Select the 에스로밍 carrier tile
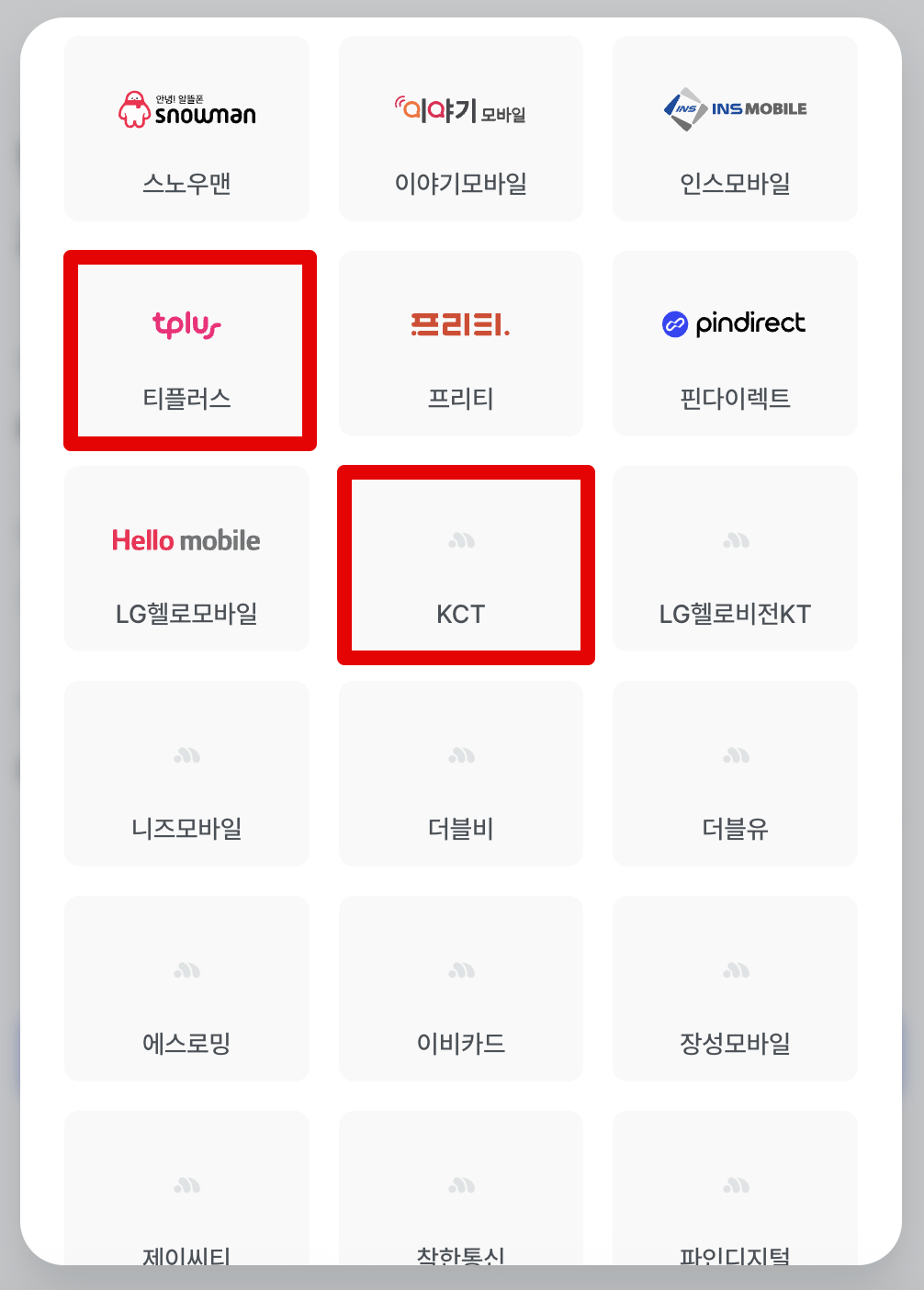This screenshot has height=1290, width=924. pyautogui.click(x=186, y=989)
